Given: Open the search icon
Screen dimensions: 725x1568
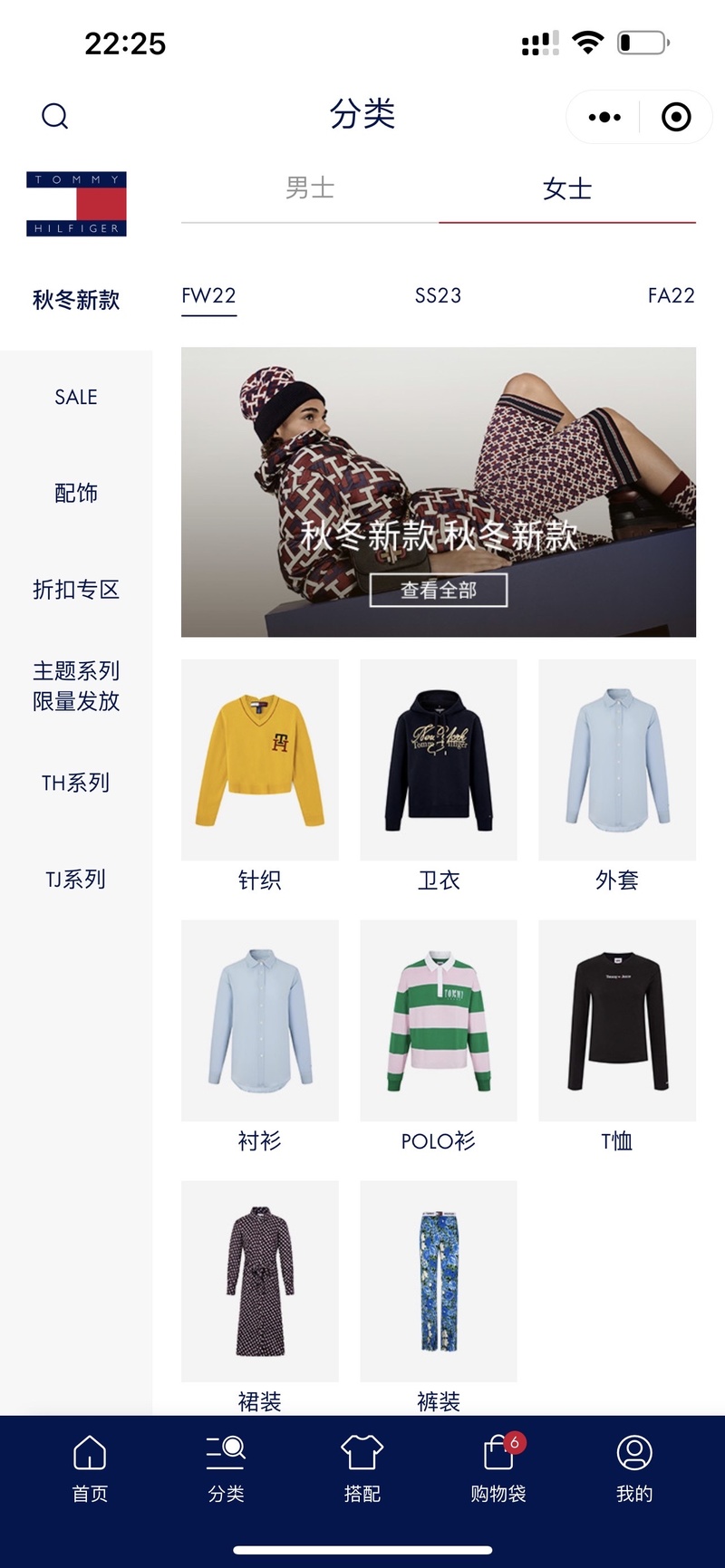Looking at the screenshot, I should [x=55, y=116].
